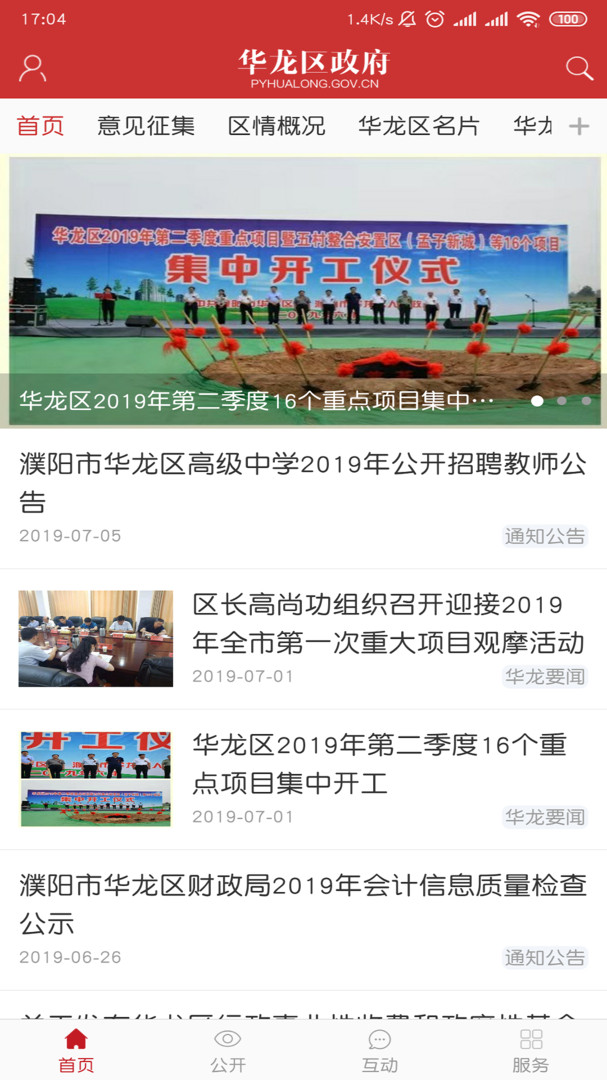Open the 集中开工仪式 banner story

click(303, 290)
